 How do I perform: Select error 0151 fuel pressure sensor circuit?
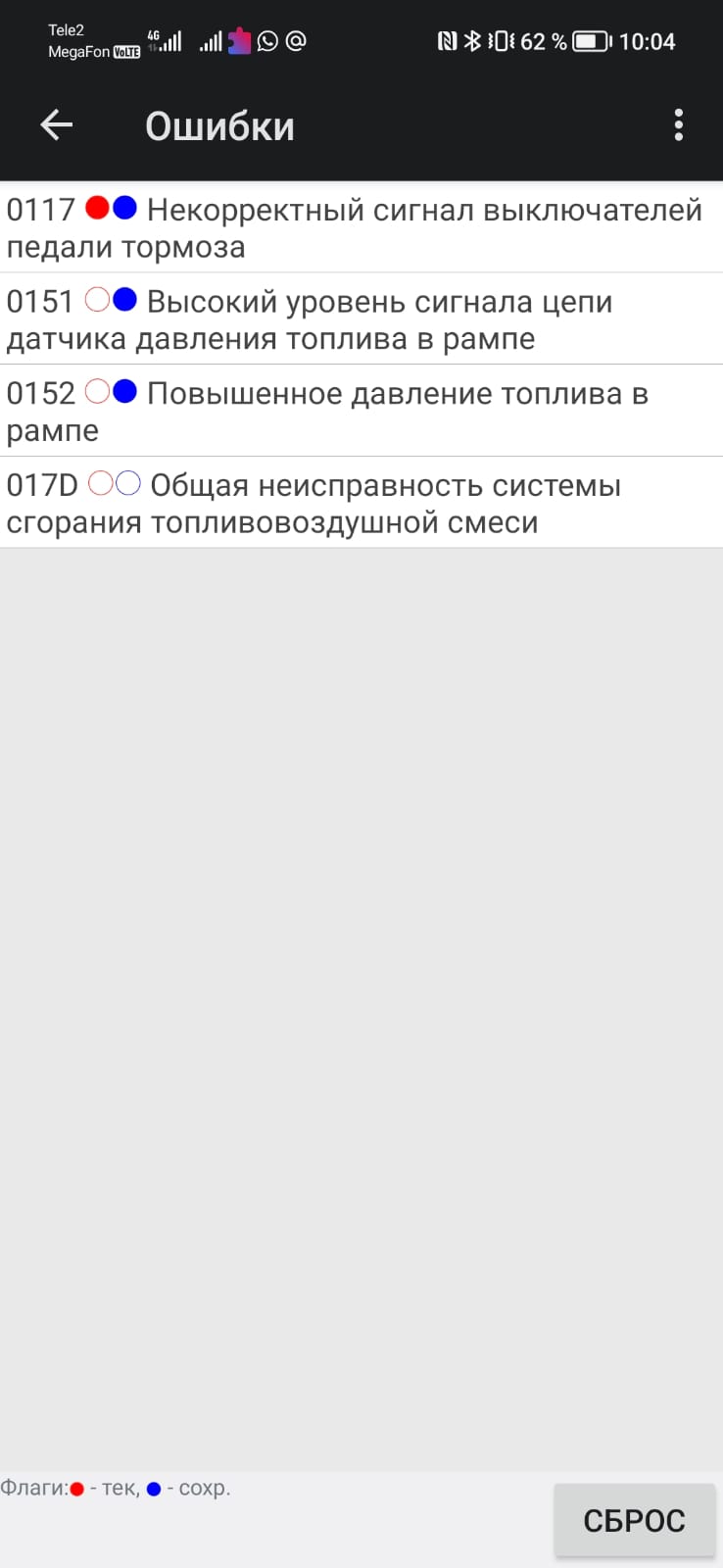tap(361, 319)
